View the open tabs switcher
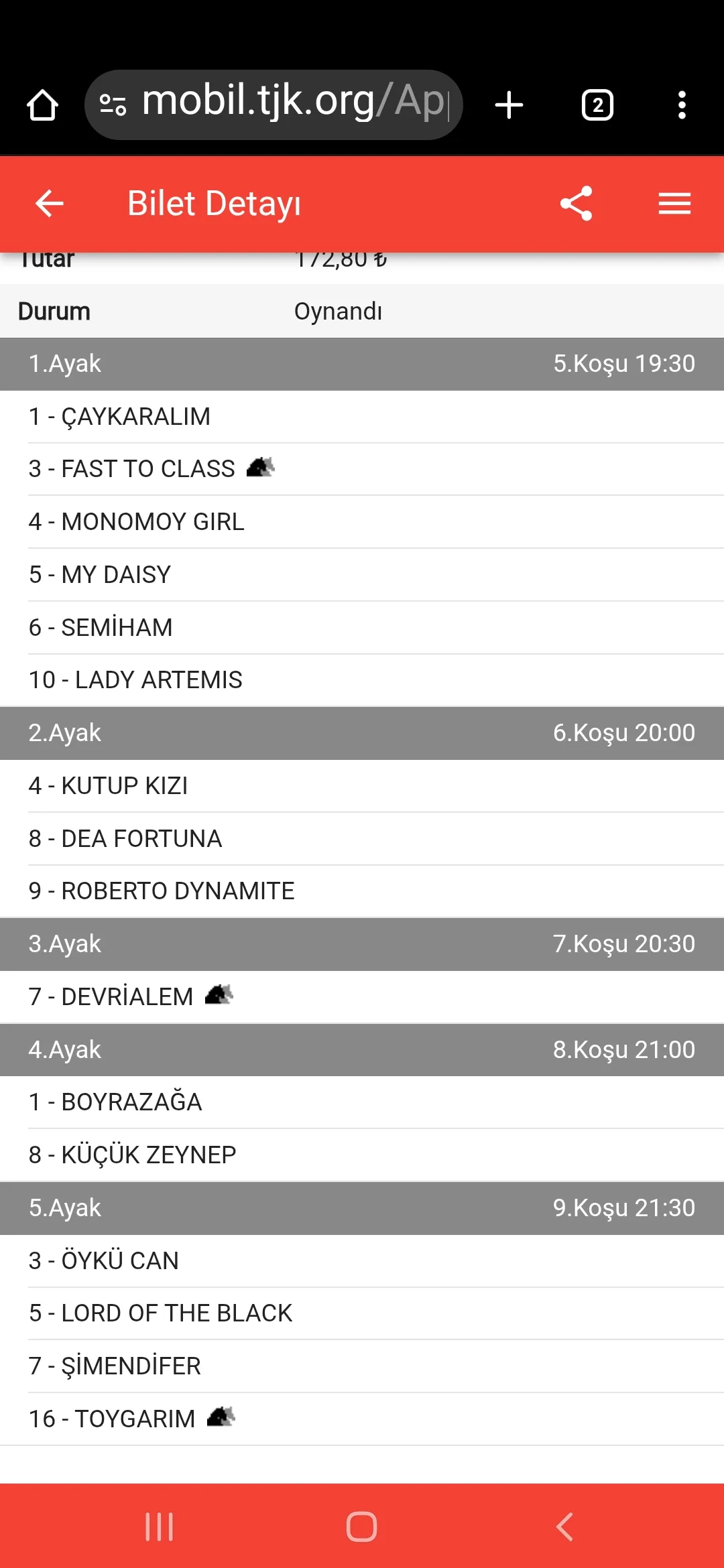 (597, 105)
